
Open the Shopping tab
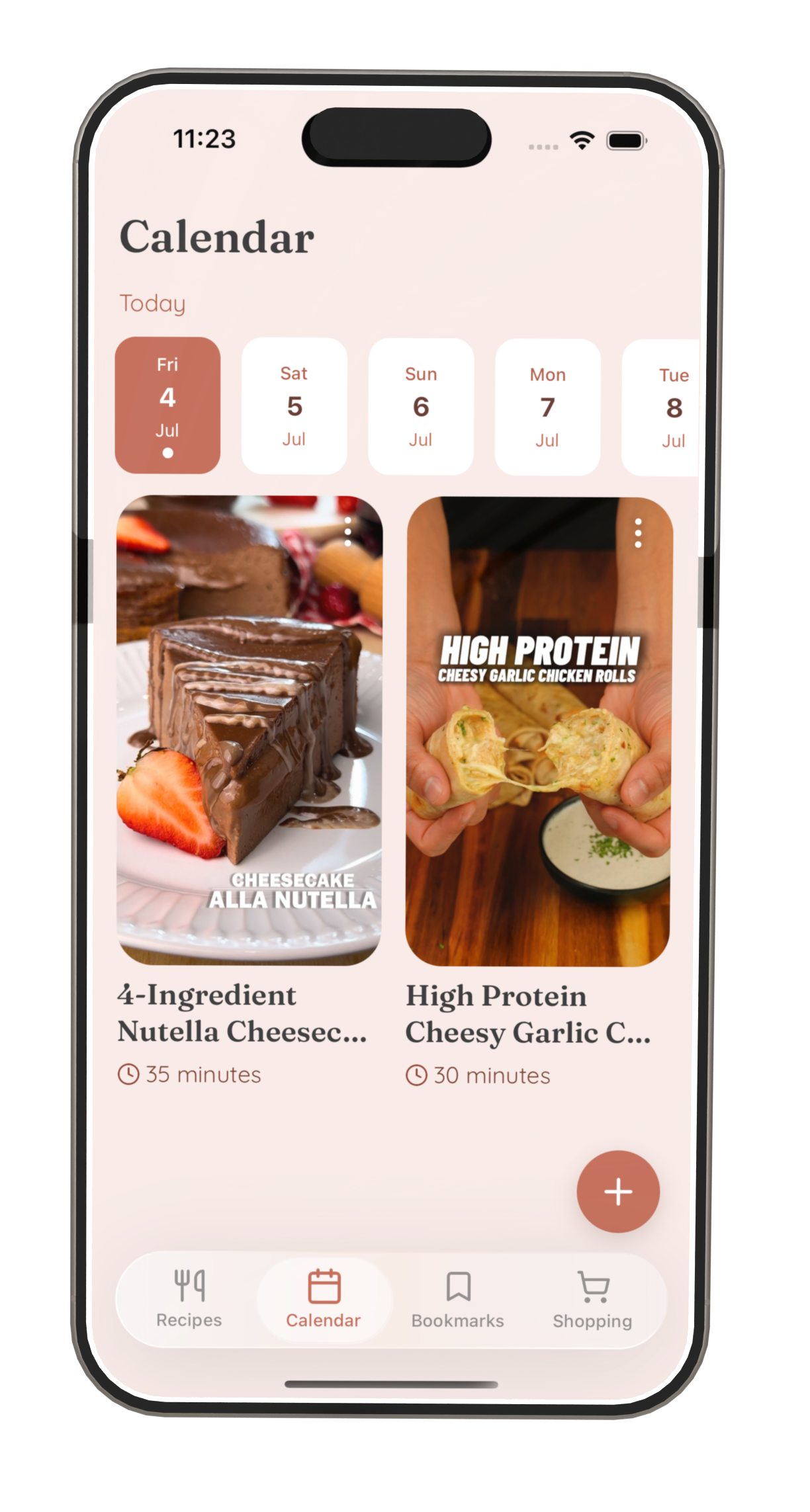point(592,1301)
